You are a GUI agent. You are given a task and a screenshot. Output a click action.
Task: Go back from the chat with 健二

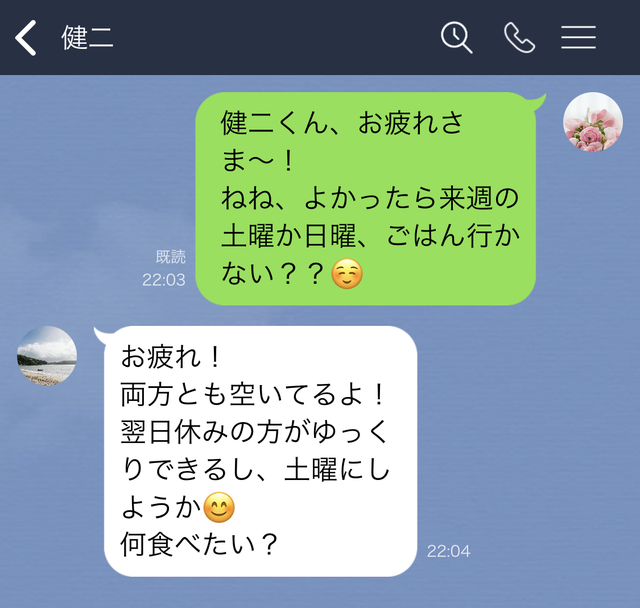pyautogui.click(x=26, y=38)
